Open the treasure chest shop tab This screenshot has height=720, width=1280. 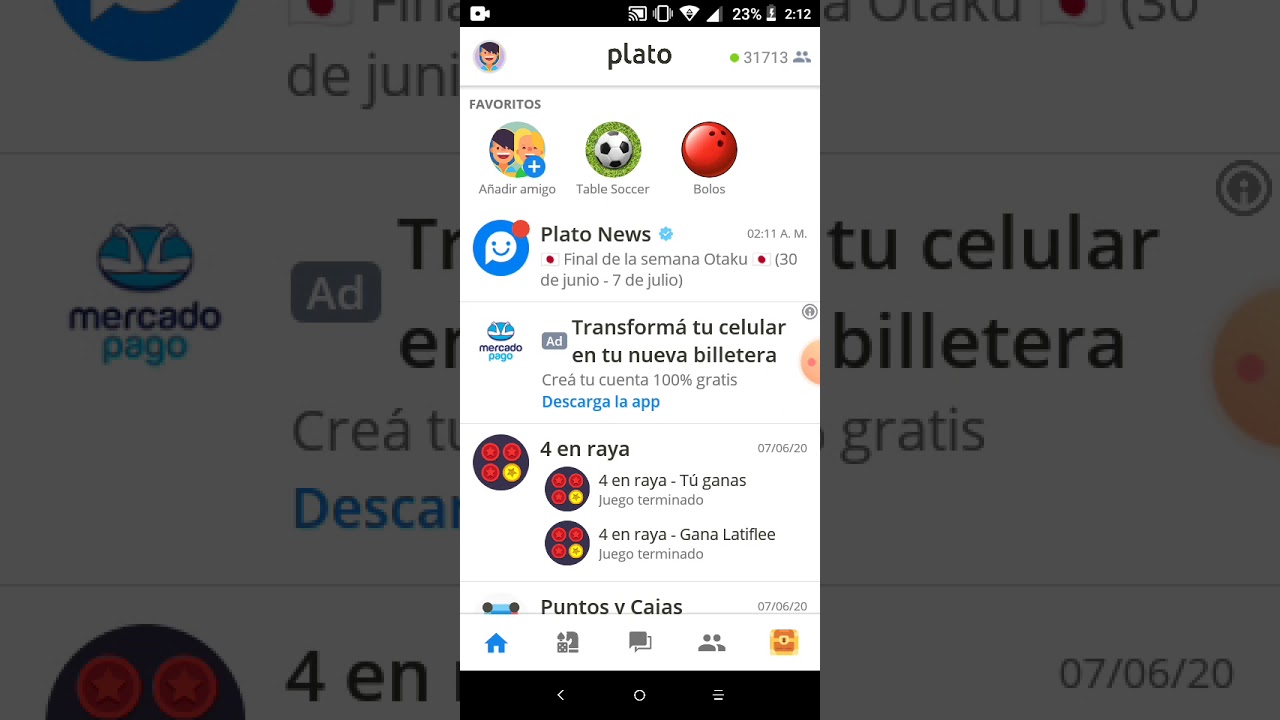784,643
